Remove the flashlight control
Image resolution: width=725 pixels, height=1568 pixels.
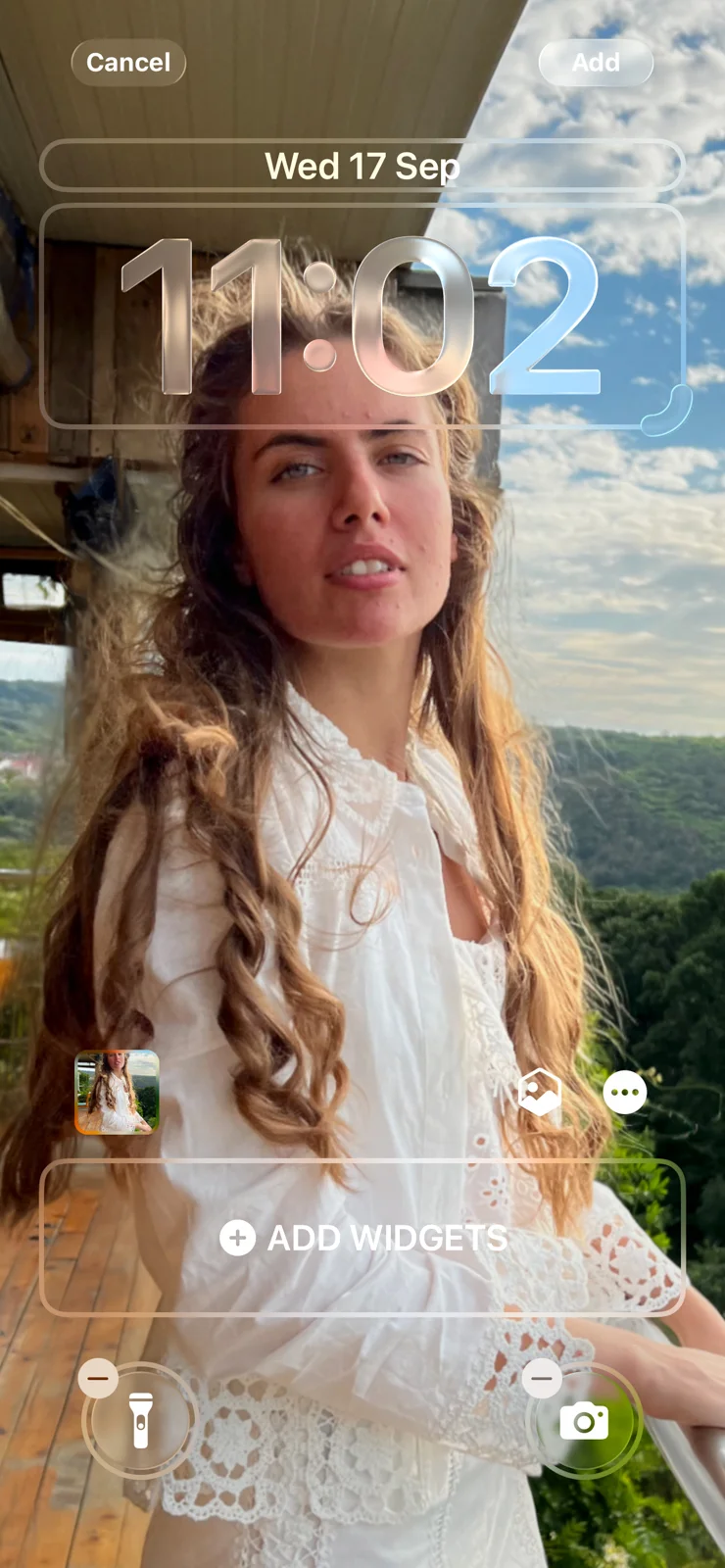[x=98, y=1379]
